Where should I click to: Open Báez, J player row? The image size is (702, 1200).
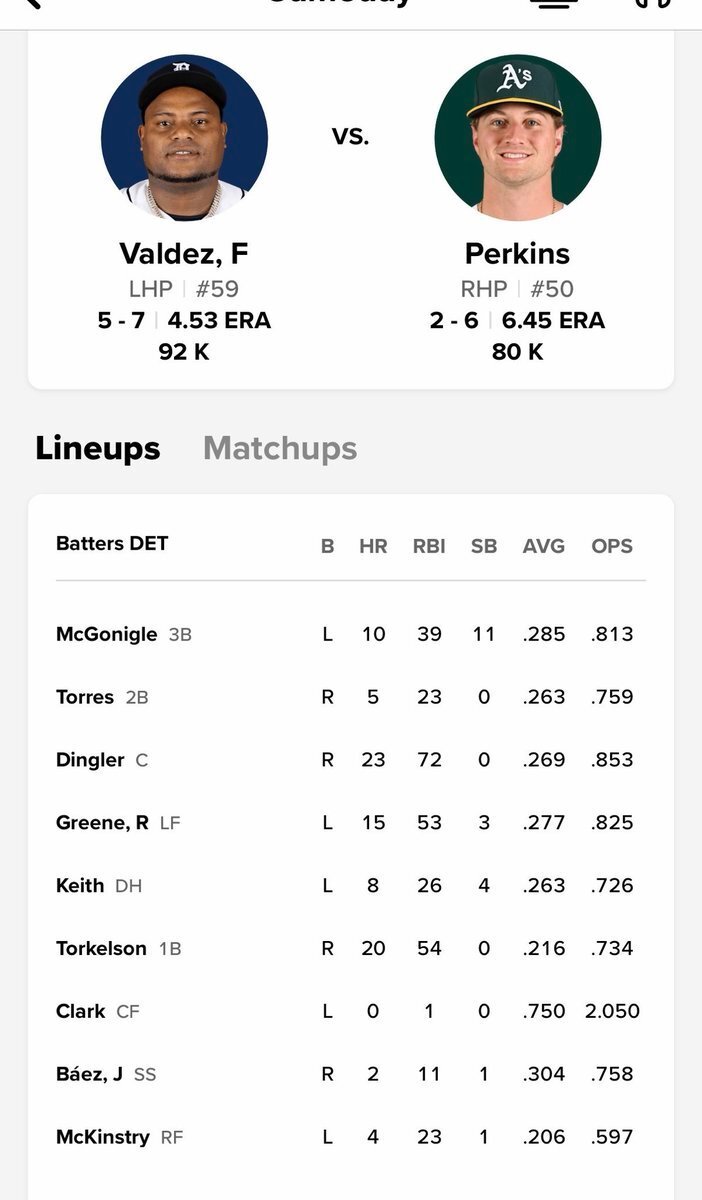tap(350, 1074)
